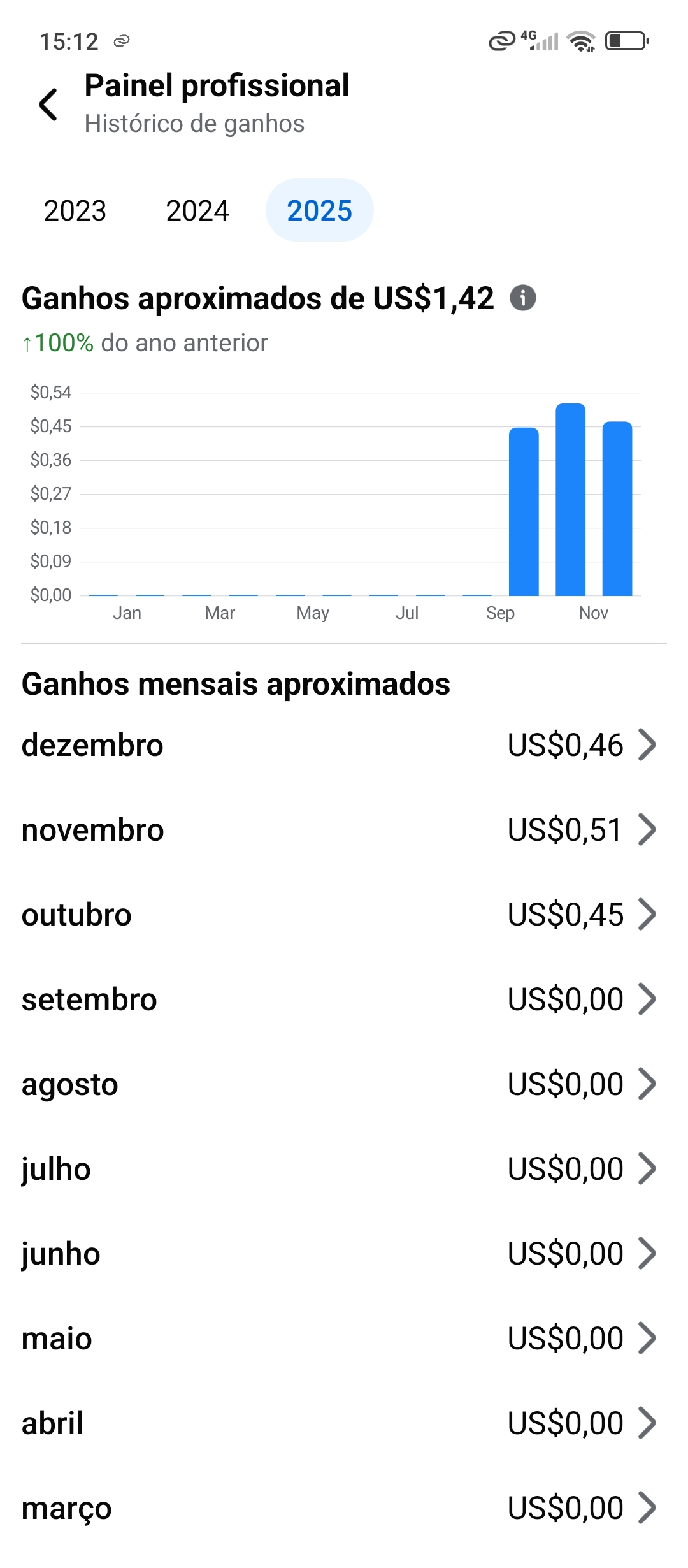Screen dimensions: 688x1568
Task: Open julho earnings details
Action: coord(344,1169)
